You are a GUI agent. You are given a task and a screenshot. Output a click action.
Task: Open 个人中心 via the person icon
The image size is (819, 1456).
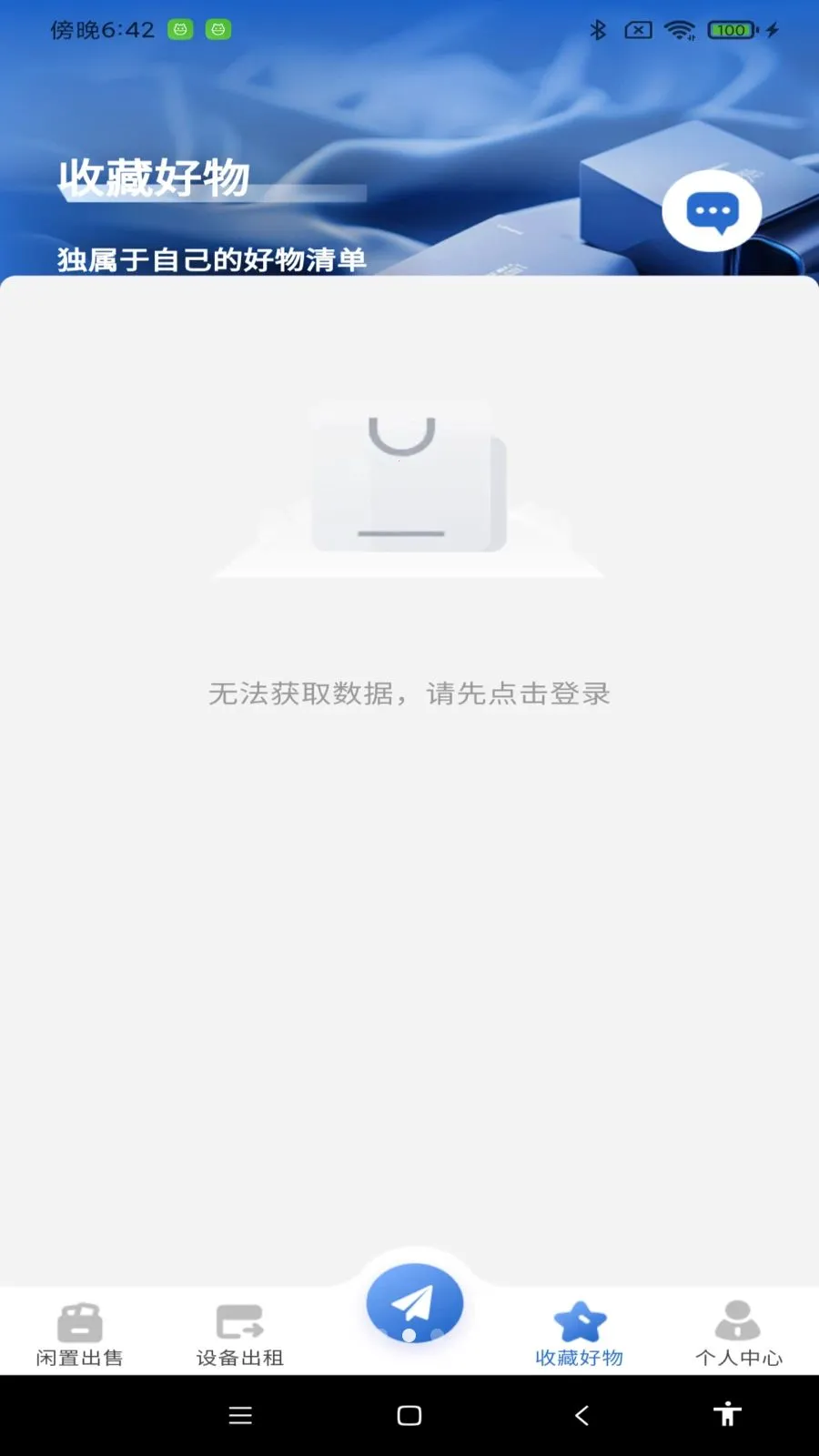click(739, 1318)
